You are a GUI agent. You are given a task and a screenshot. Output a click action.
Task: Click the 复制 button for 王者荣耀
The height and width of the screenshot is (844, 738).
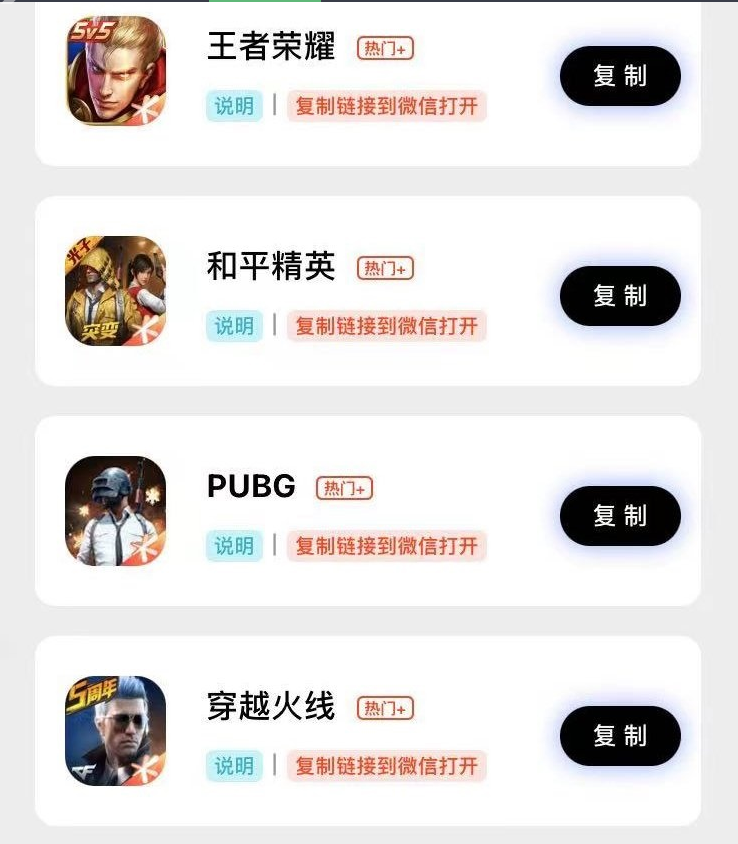[x=620, y=76]
